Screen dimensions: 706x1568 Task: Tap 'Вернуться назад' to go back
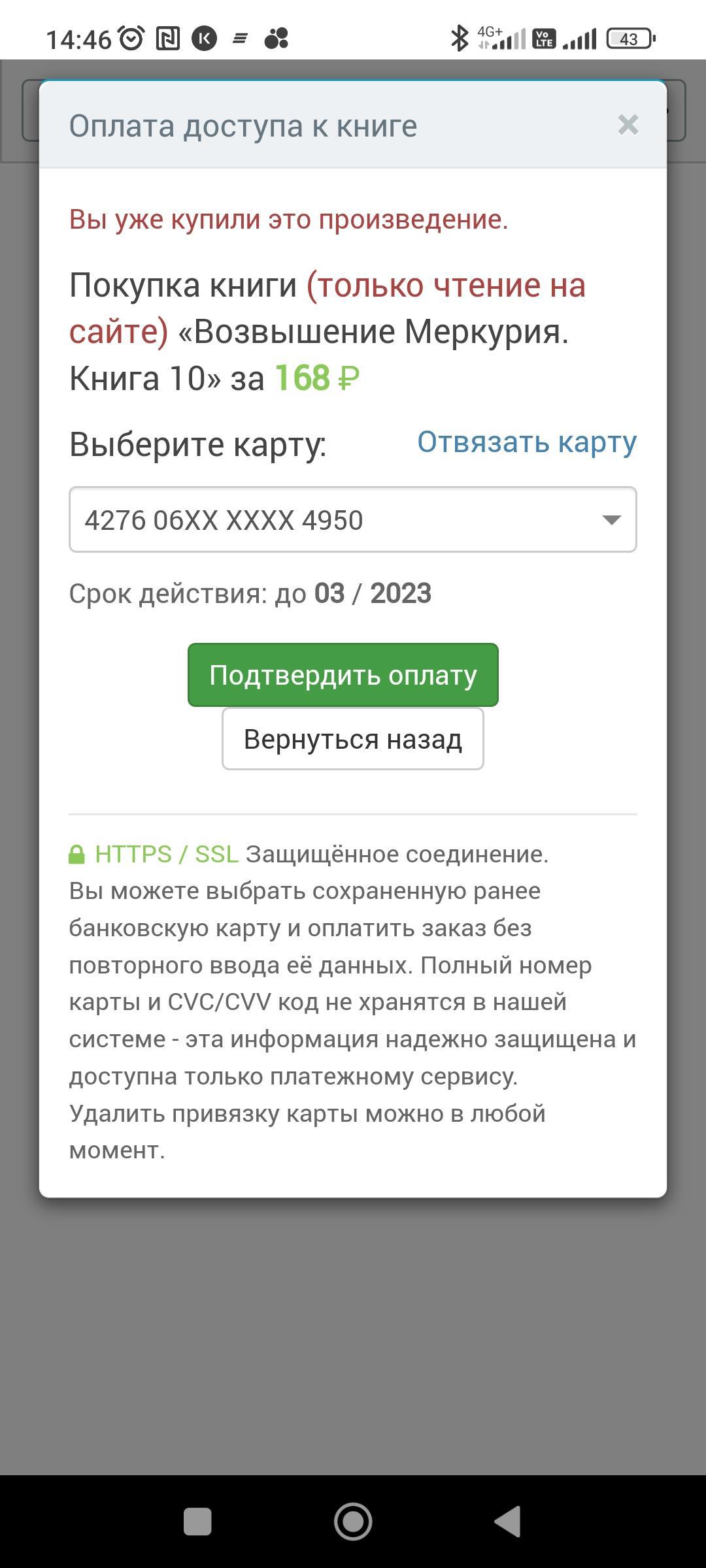pos(352,739)
